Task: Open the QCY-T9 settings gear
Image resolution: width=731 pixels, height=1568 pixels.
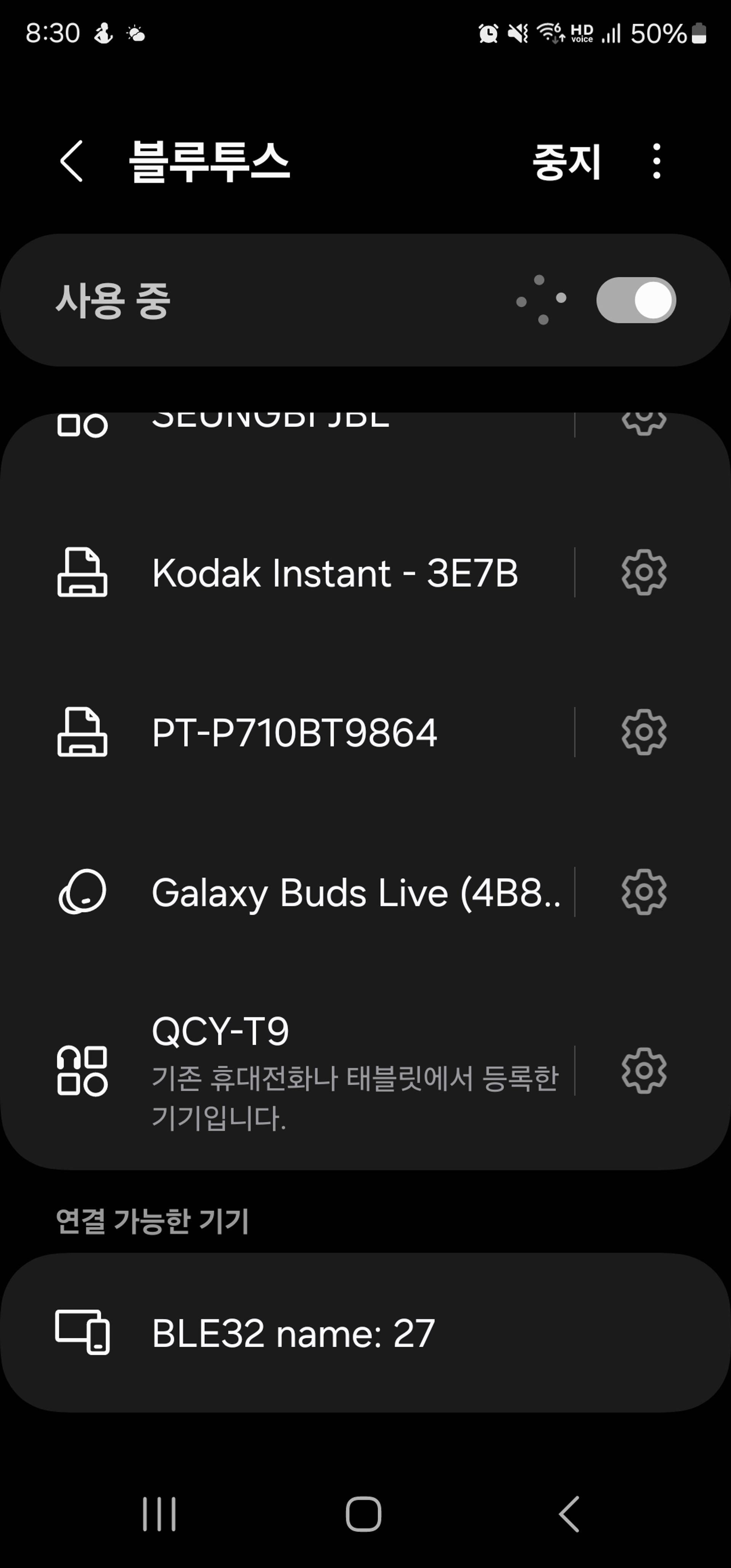Action: pos(644,1070)
